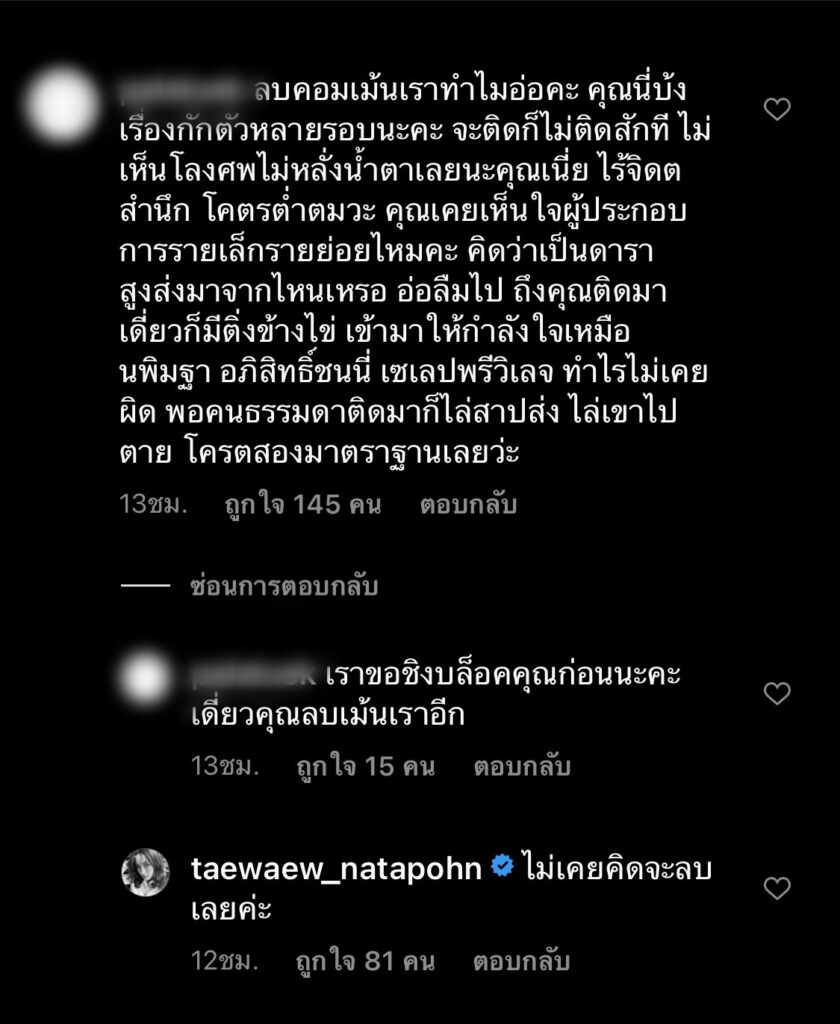Open taewaew_natapohn's profile from username
Viewport: 840px width, 1024px height.
337,866
